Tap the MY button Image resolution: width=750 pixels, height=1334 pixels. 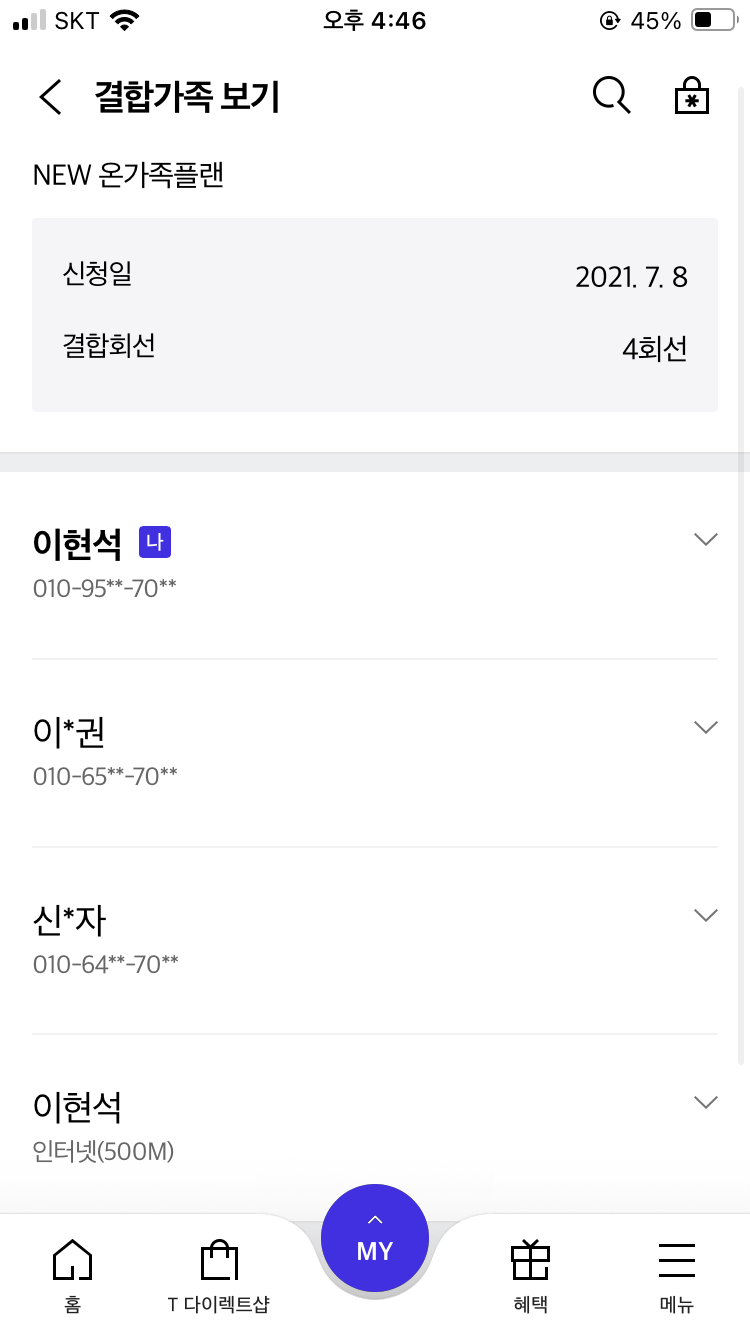(375, 1239)
